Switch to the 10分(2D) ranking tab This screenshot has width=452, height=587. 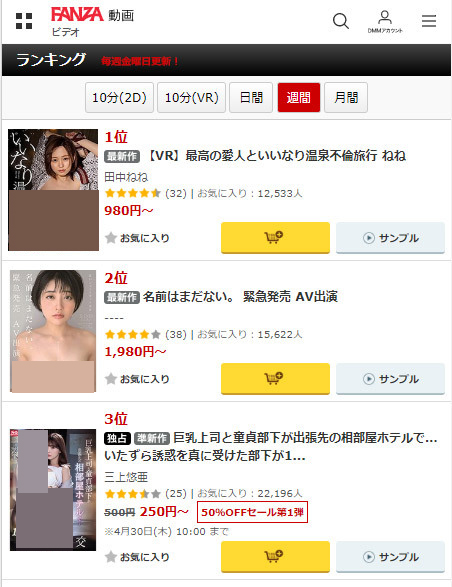(x=119, y=98)
